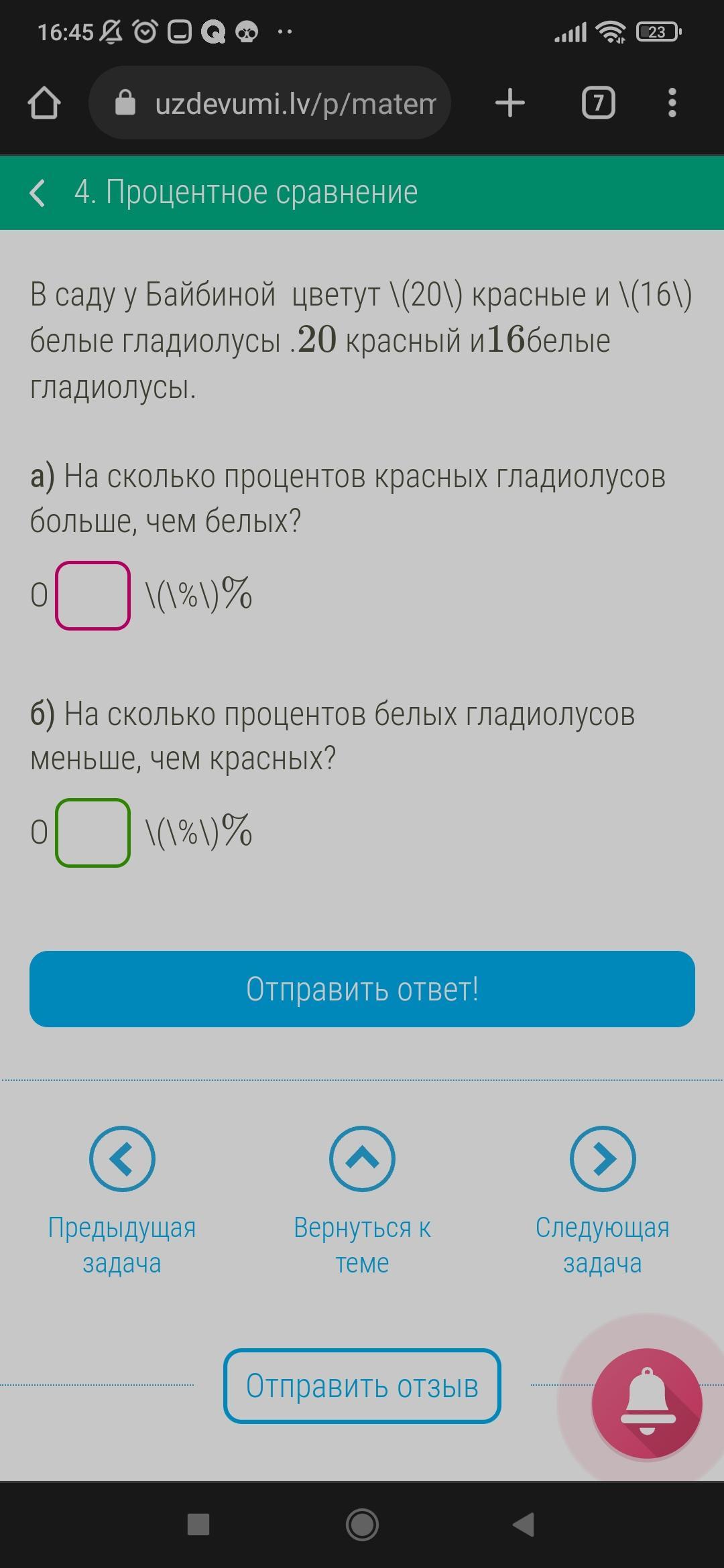Open the red notifications bell
This screenshot has width=724, height=1568.
tap(647, 1403)
